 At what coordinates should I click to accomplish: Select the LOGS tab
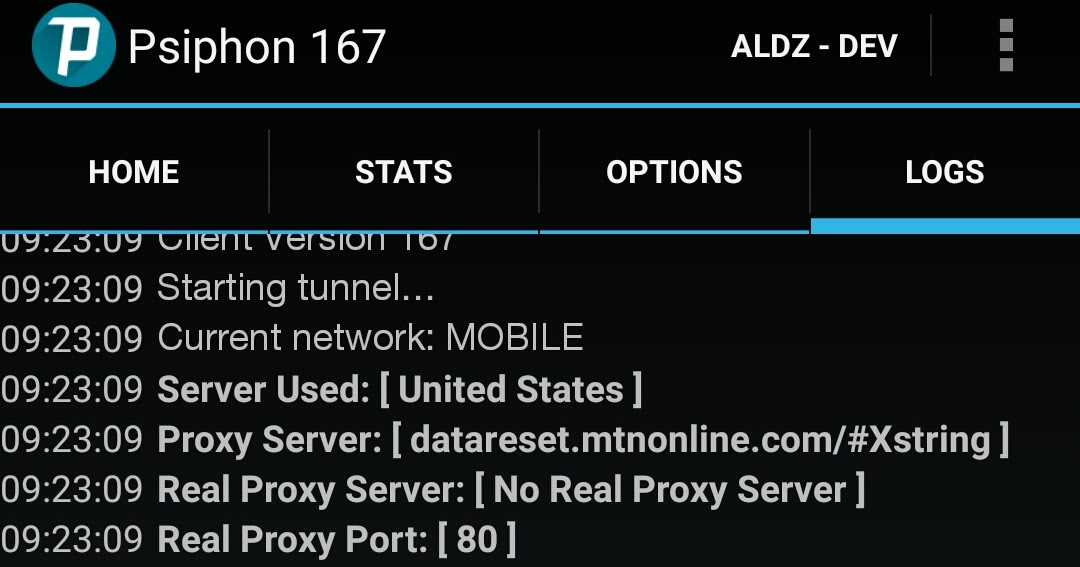pyautogui.click(x=945, y=172)
